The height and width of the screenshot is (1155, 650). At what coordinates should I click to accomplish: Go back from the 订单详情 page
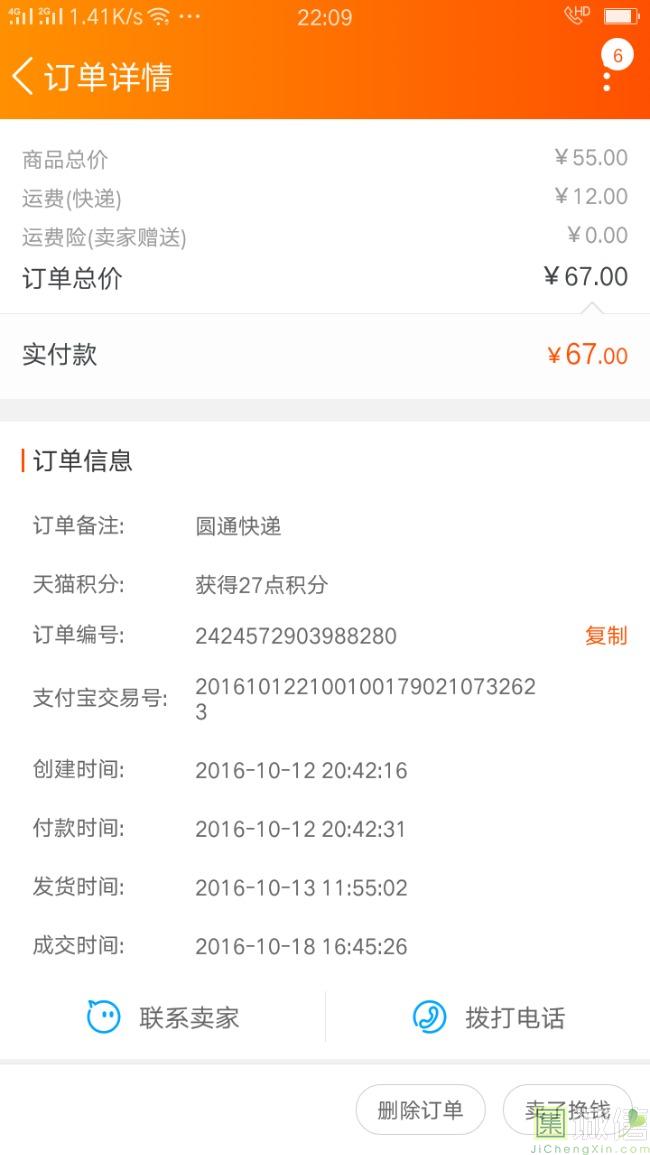pyautogui.click(x=23, y=76)
